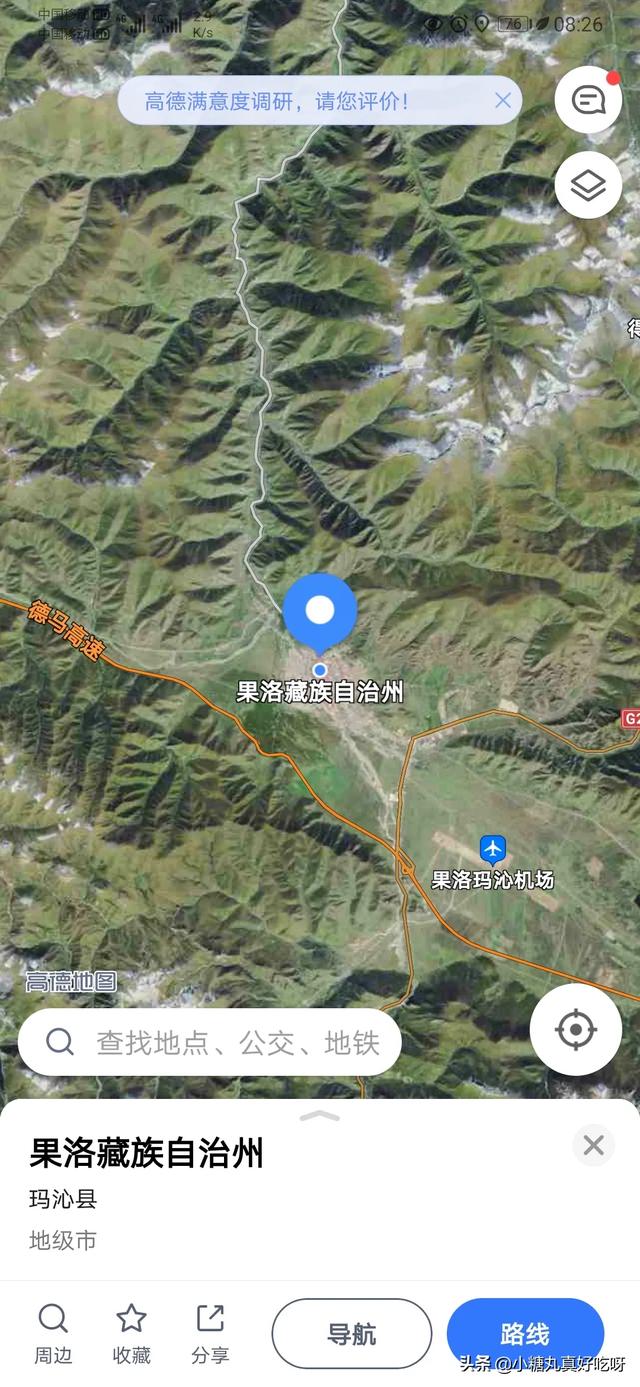This screenshot has width=640, height=1387.
Task: Close the 果洛藏族自治州 place card
Action: click(x=593, y=1145)
